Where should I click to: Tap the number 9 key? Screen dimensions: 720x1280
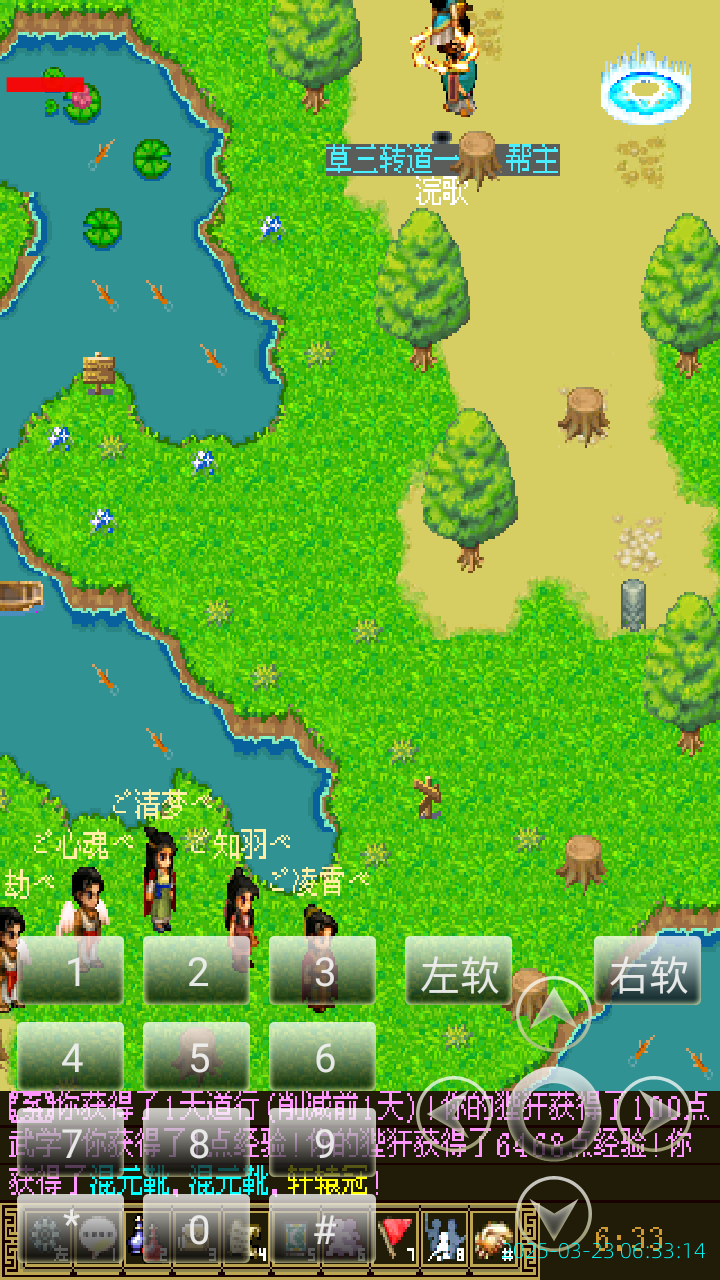click(x=323, y=1143)
